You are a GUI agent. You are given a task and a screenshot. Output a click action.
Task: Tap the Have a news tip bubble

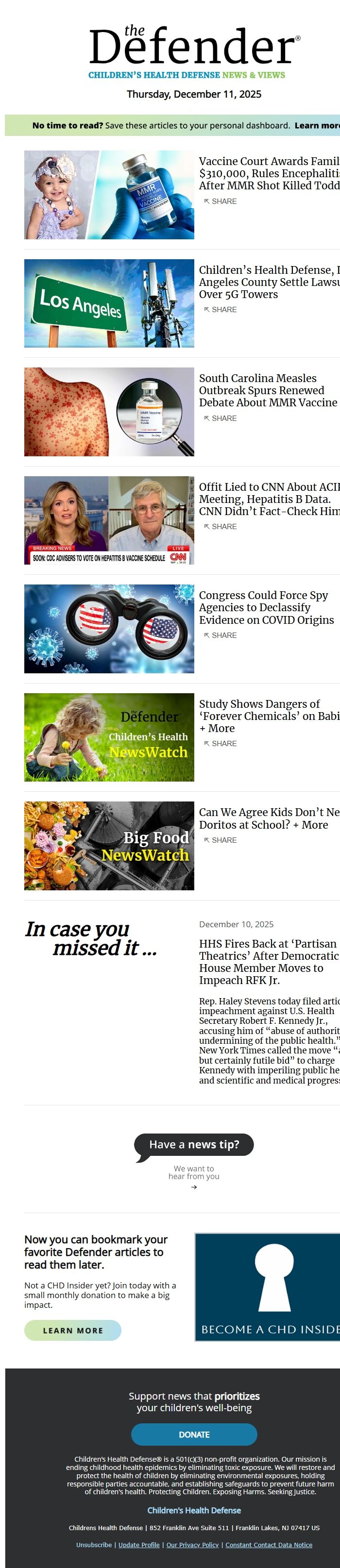click(x=194, y=1145)
